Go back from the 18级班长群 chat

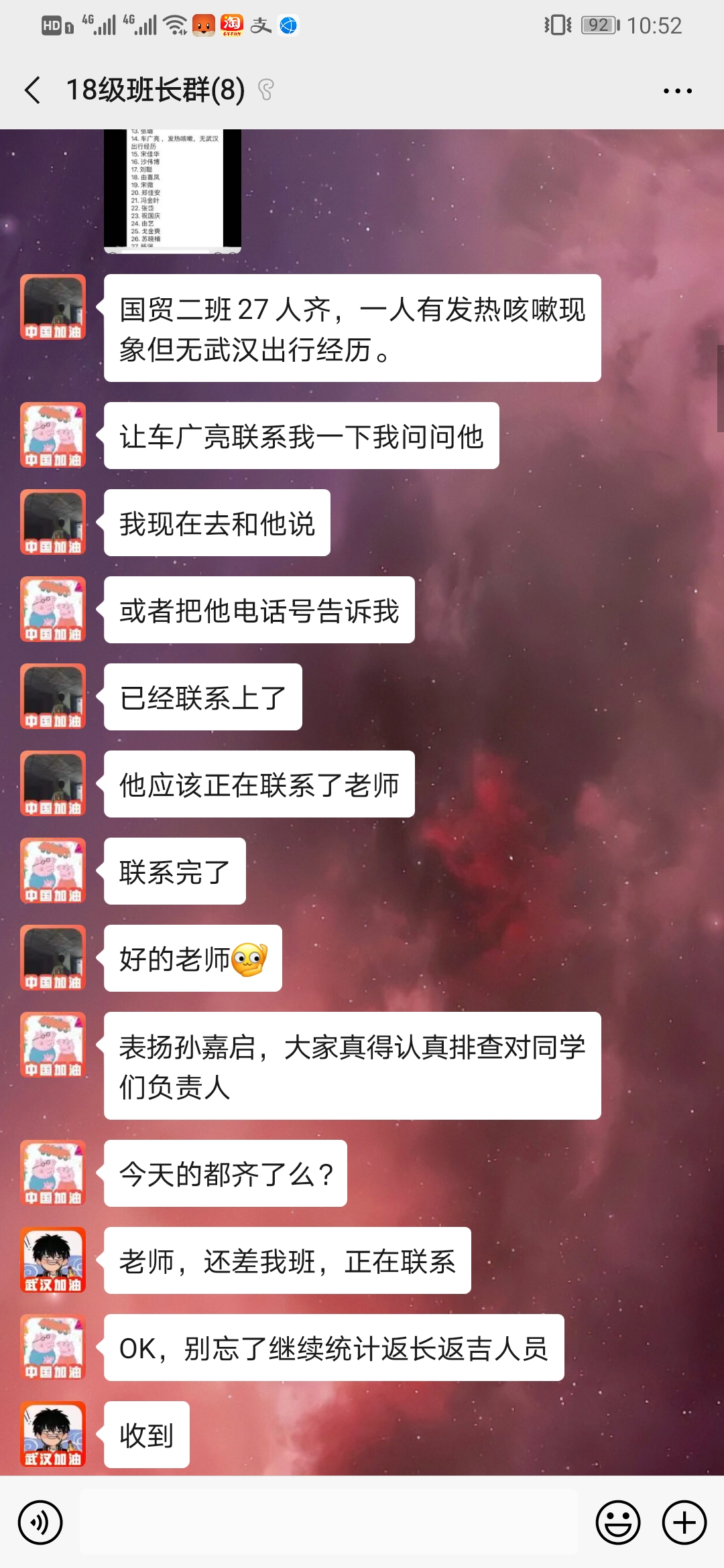coord(32,90)
